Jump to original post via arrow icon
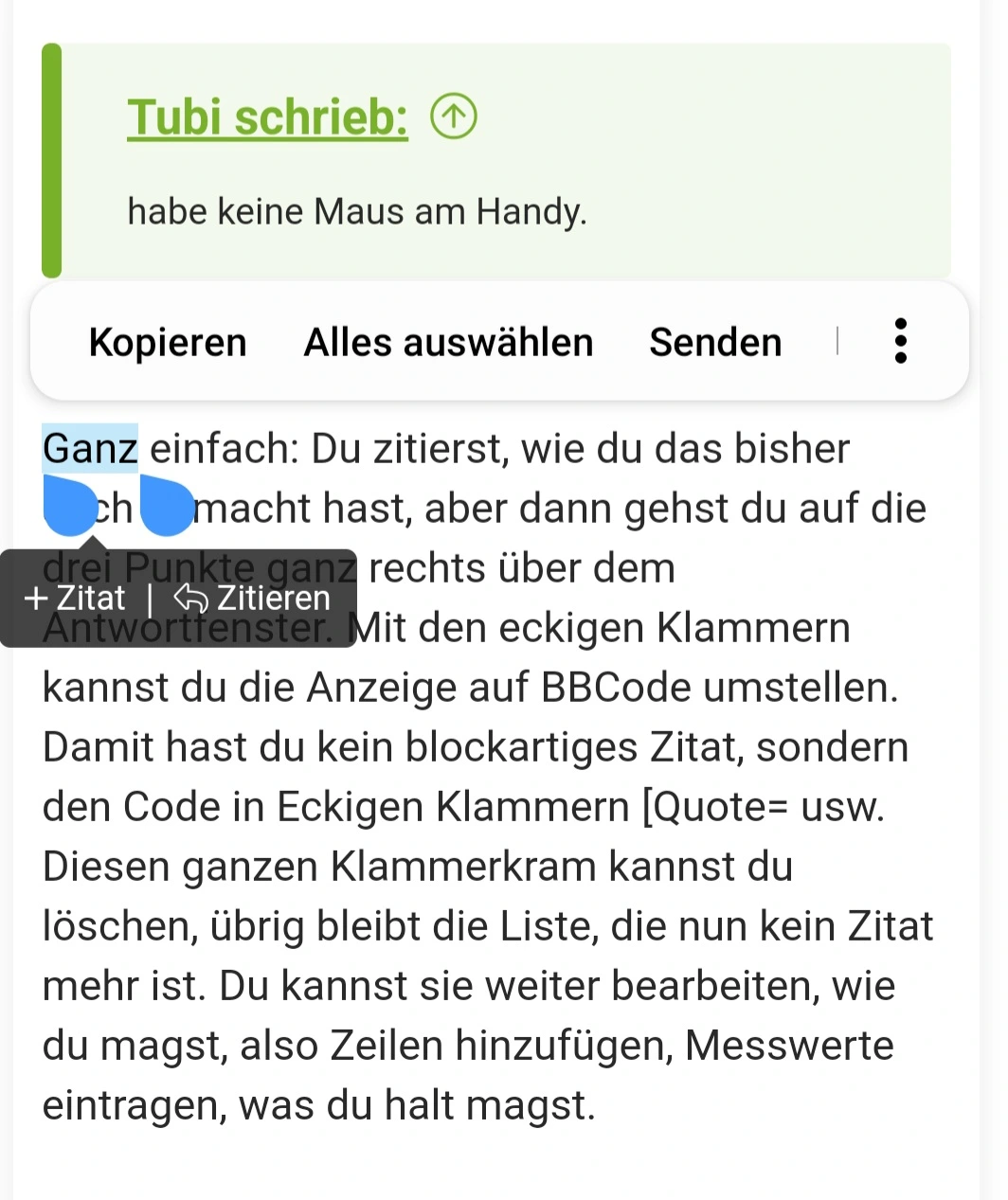 click(454, 117)
